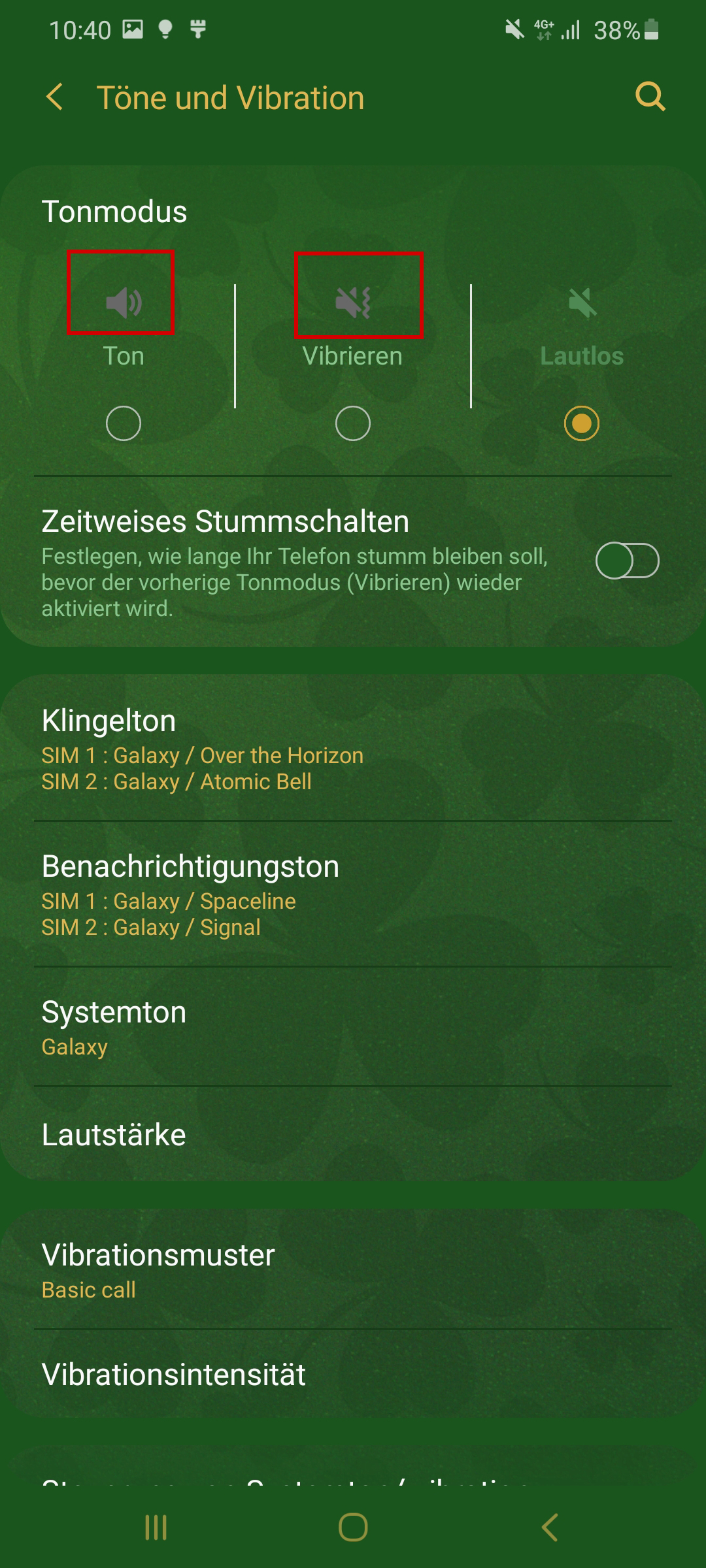
Task: Open the search magnifier icon
Action: (650, 97)
